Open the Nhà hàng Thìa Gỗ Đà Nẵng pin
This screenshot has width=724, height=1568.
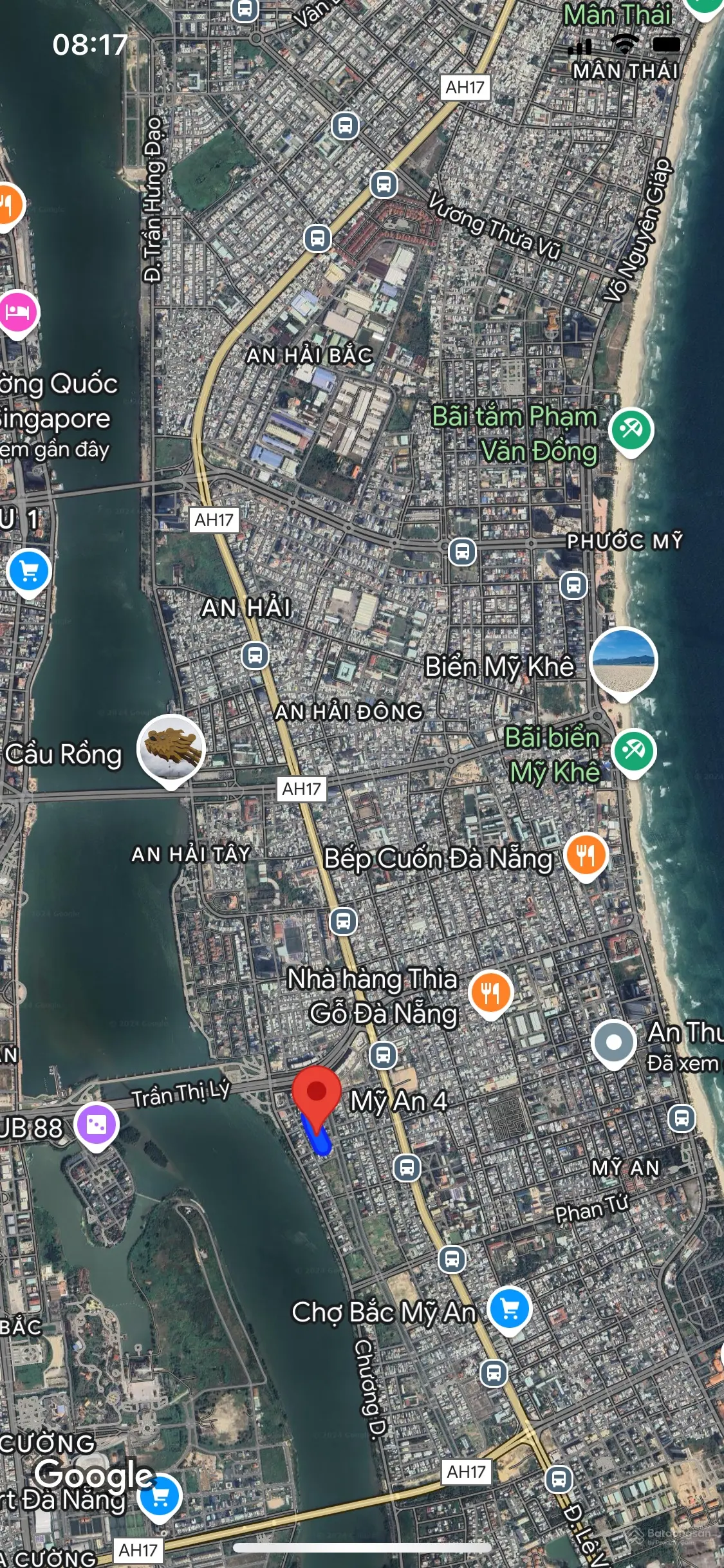click(x=490, y=992)
